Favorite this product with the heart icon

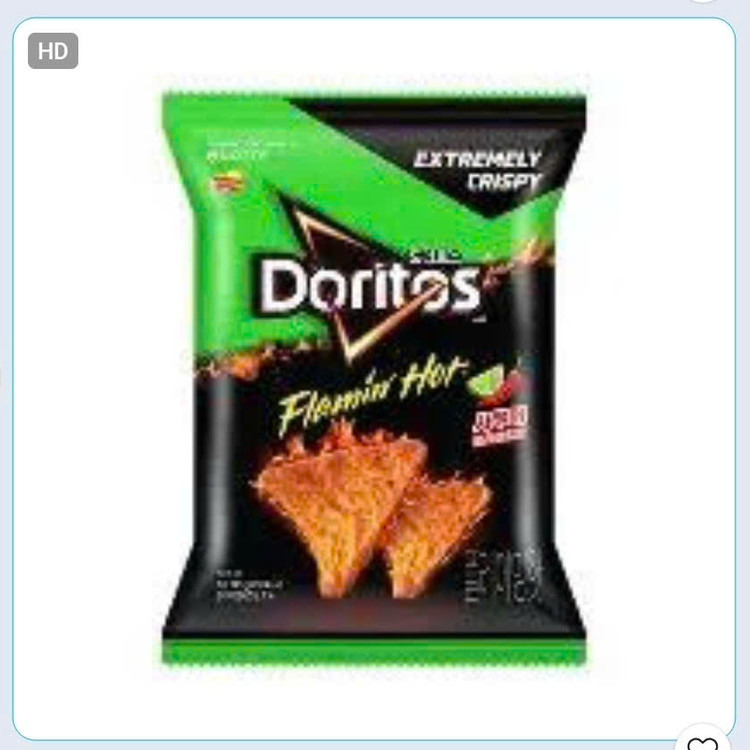point(702,740)
